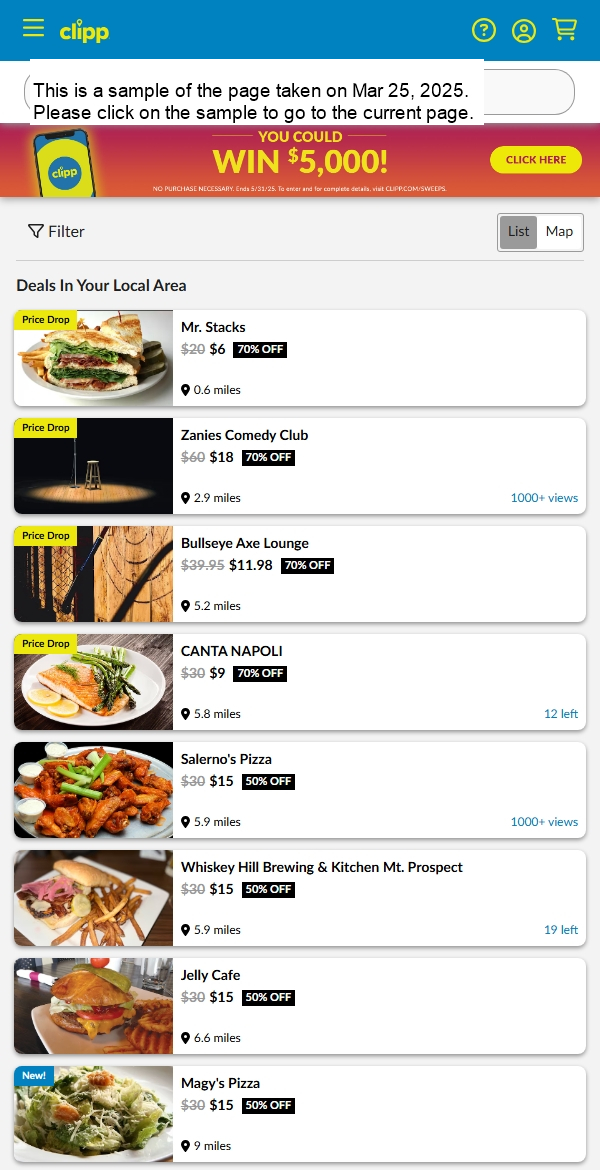Viewport: 600px width, 1170px height.
Task: View the Bullseye Axe Lounge deal
Action: click(x=300, y=574)
